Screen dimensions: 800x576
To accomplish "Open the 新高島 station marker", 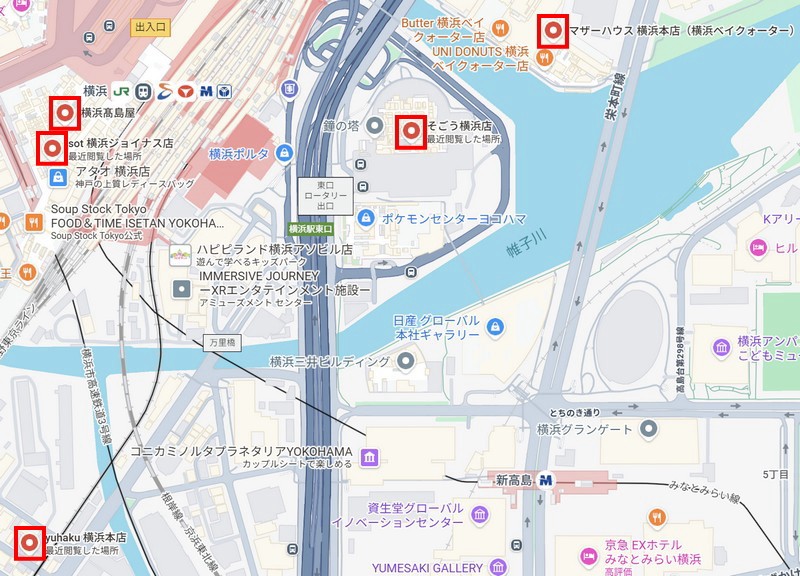I will (546, 479).
